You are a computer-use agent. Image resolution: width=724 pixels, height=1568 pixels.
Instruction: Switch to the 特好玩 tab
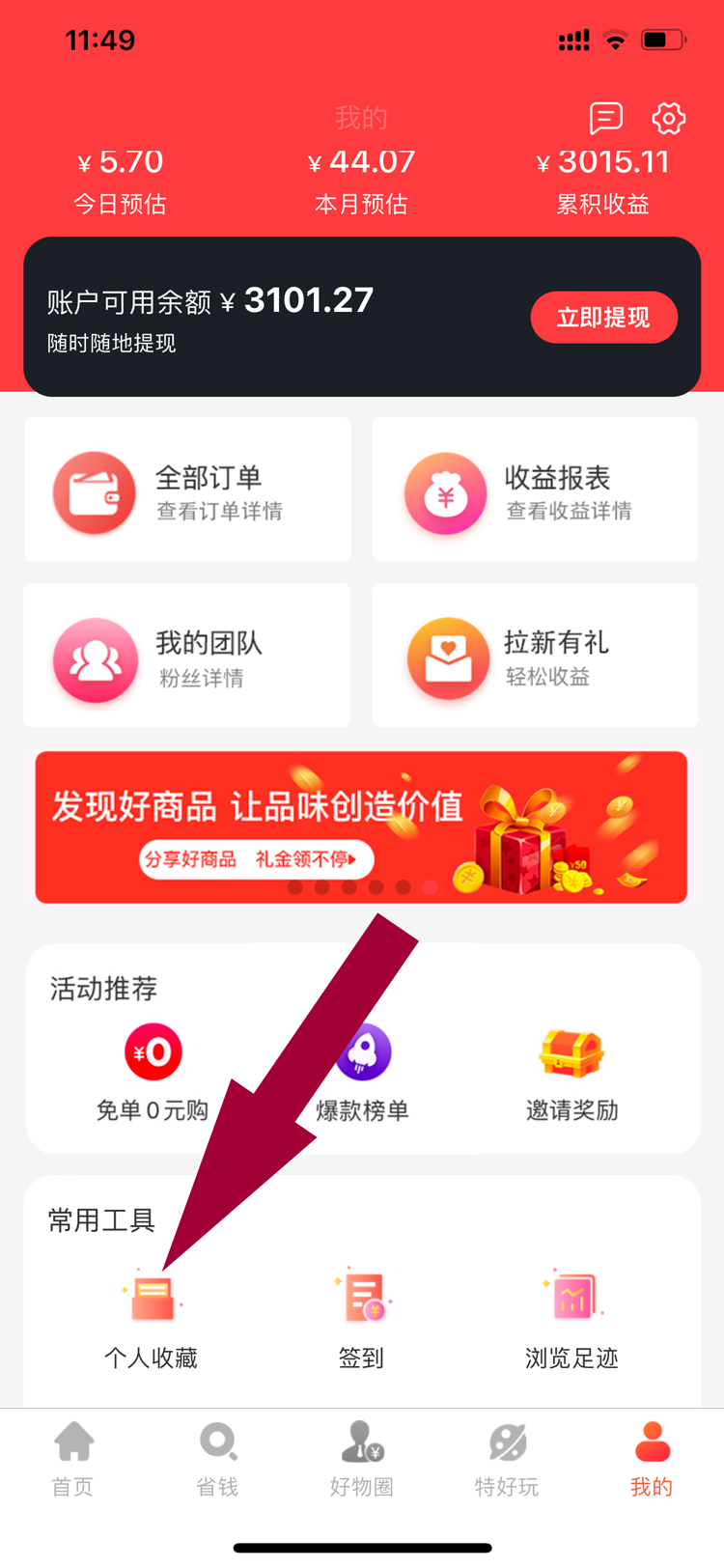[x=507, y=1458]
